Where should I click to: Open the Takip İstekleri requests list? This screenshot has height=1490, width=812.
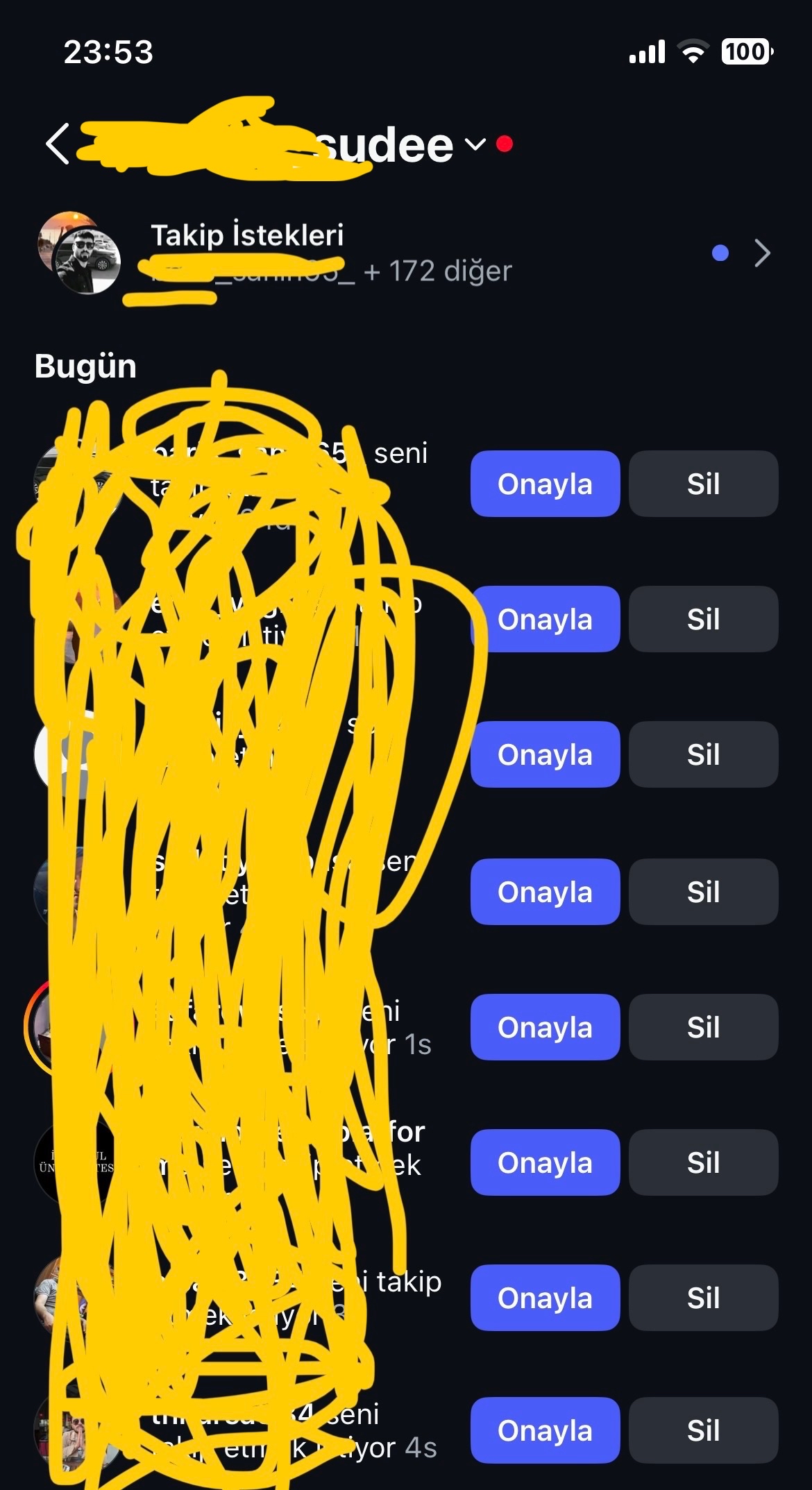tap(761, 253)
